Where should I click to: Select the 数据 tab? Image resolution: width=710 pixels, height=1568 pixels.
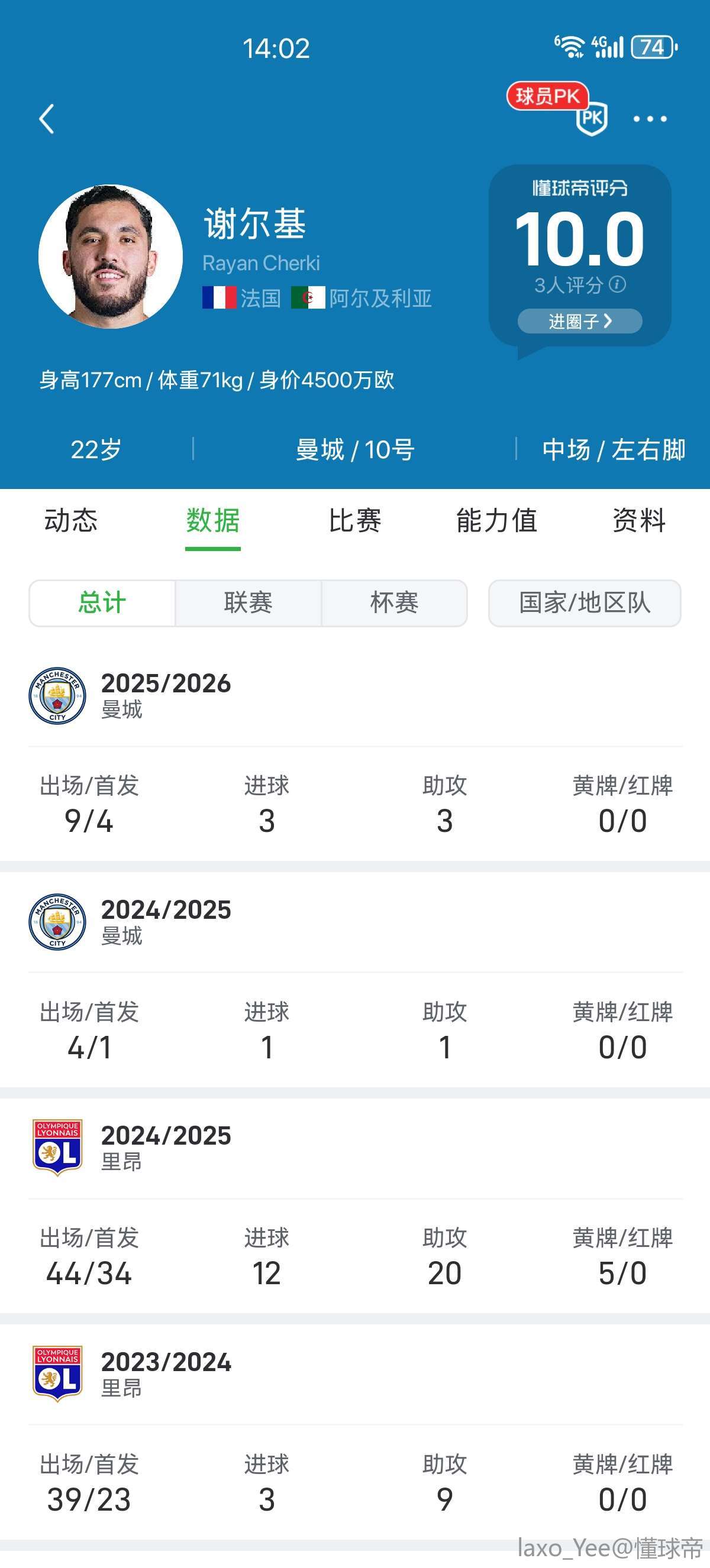(x=212, y=521)
